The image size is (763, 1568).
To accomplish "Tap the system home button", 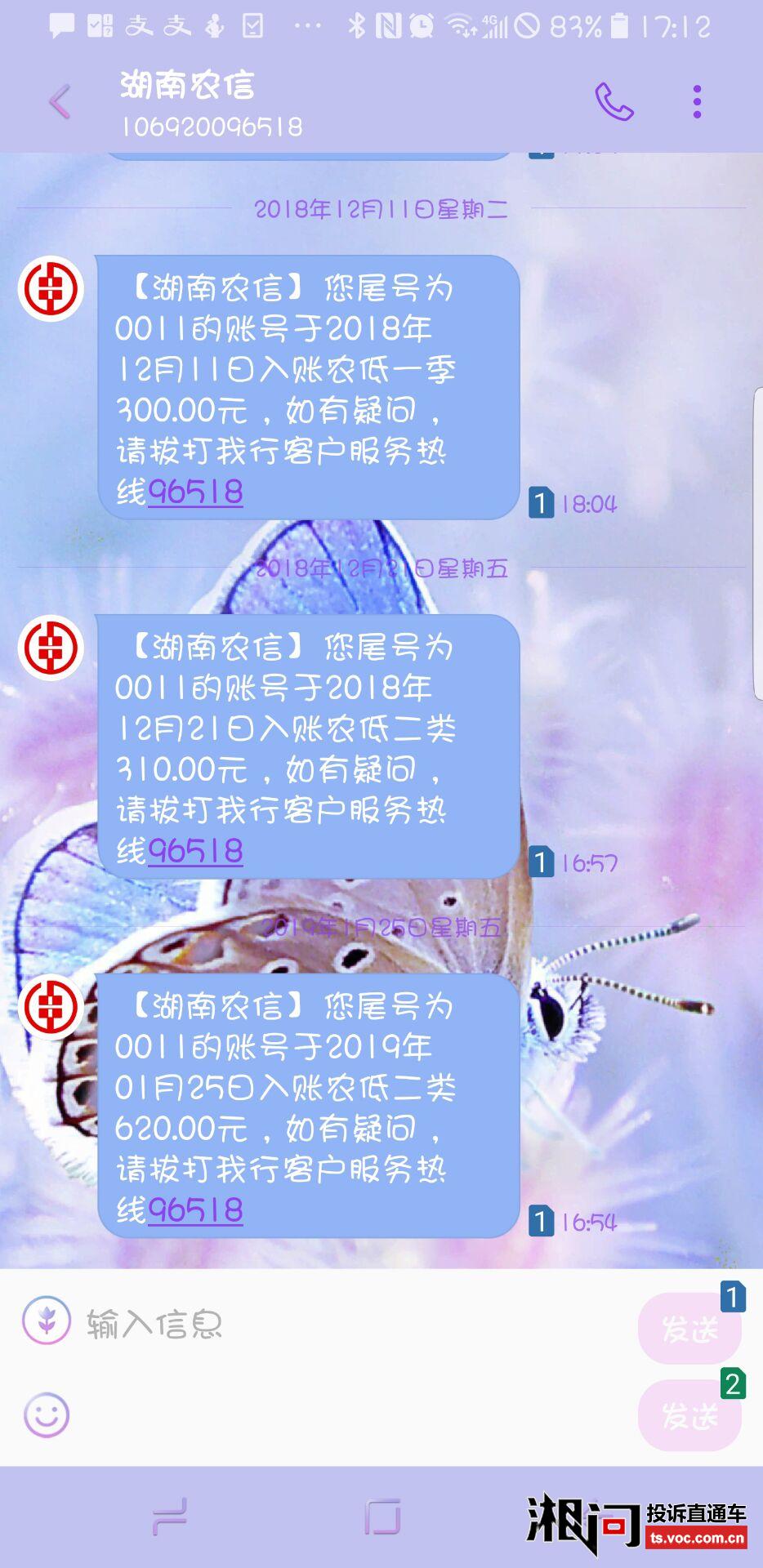I will coord(381,1517).
